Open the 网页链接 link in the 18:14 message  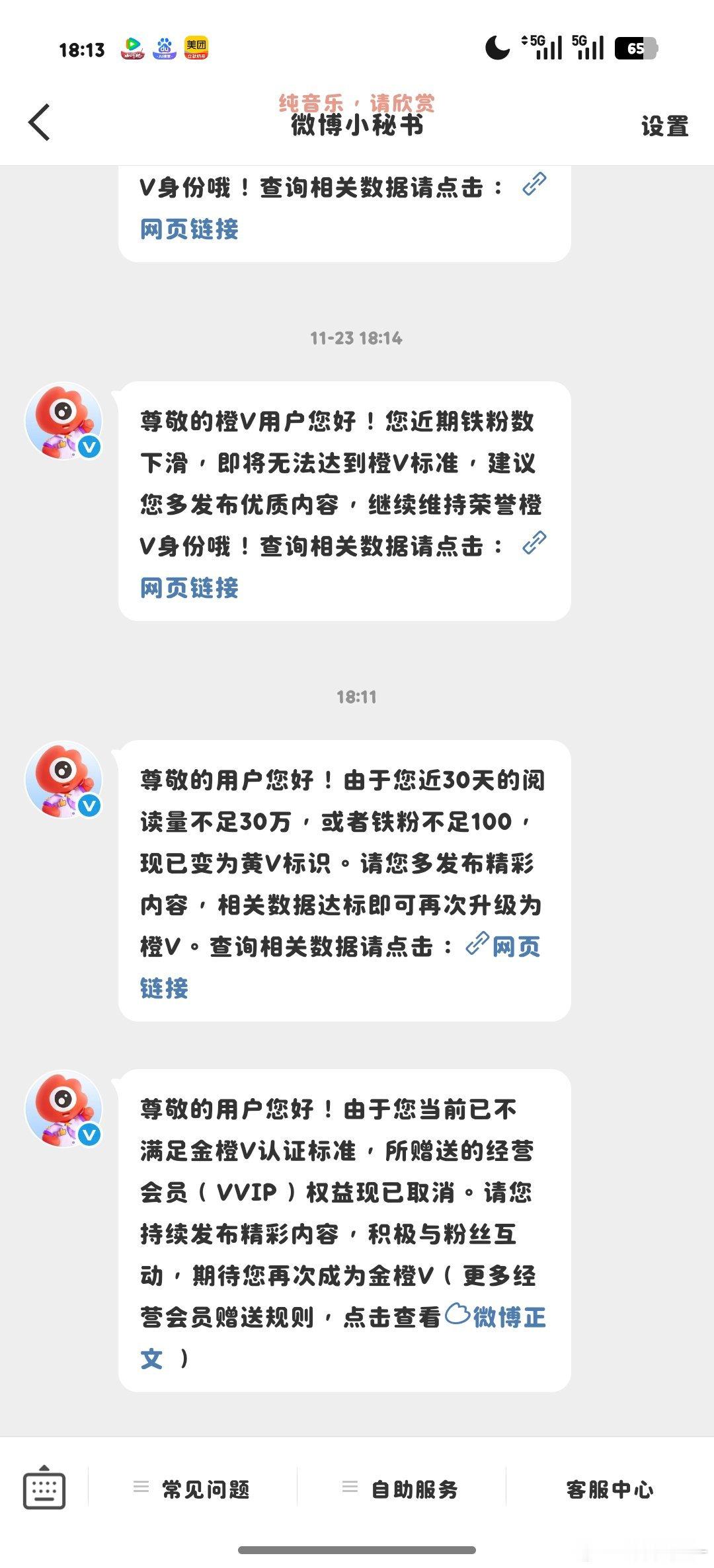pyautogui.click(x=190, y=588)
